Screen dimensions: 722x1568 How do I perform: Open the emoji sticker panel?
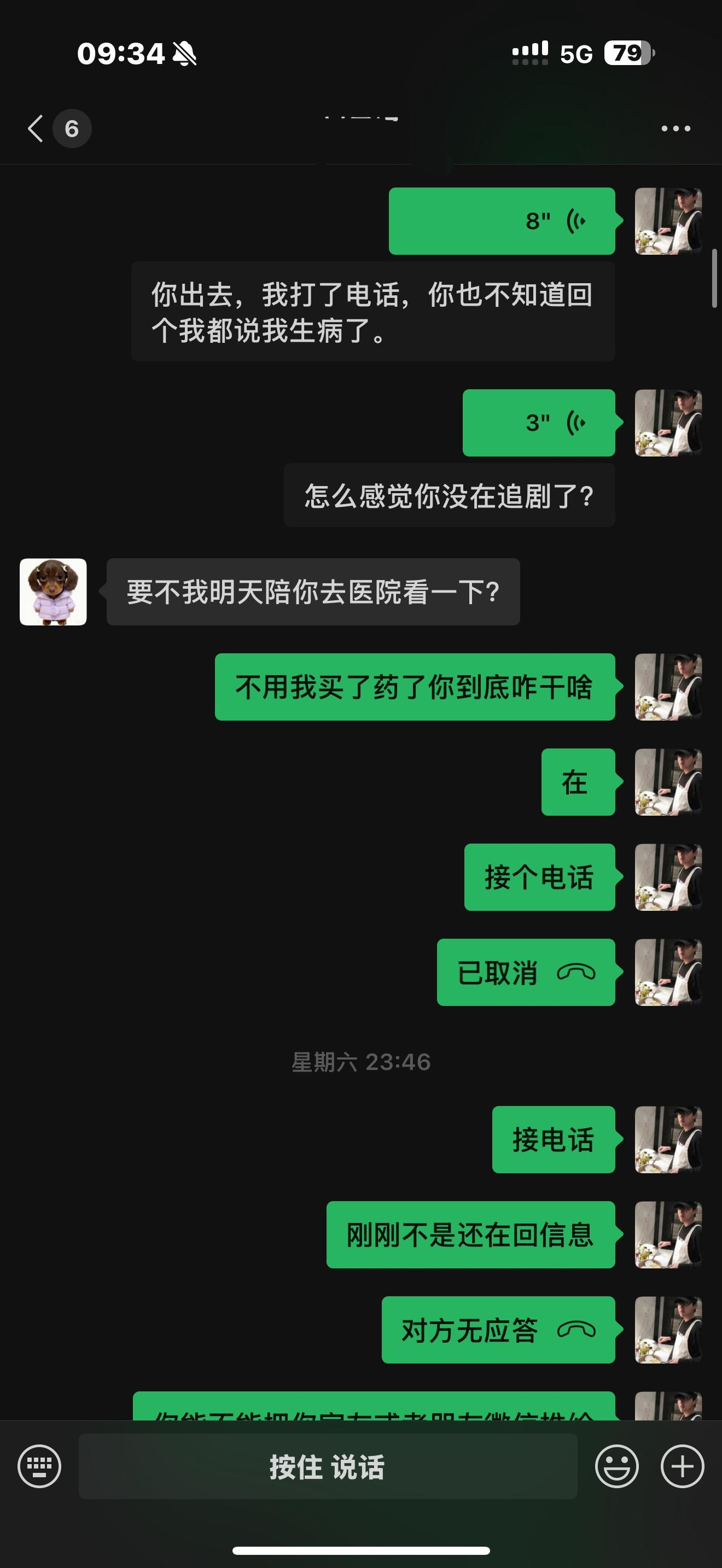pyautogui.click(x=616, y=1466)
